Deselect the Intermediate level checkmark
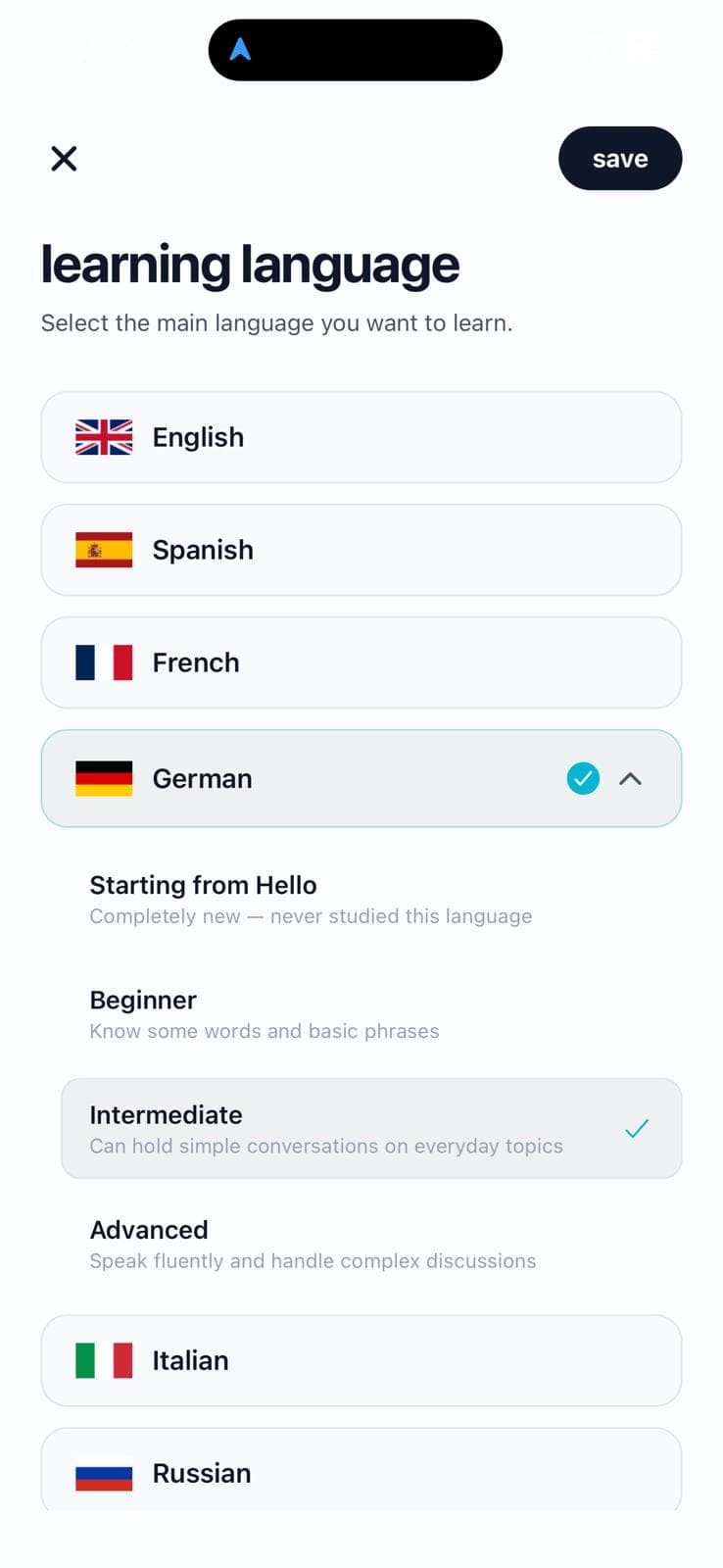 (637, 1129)
